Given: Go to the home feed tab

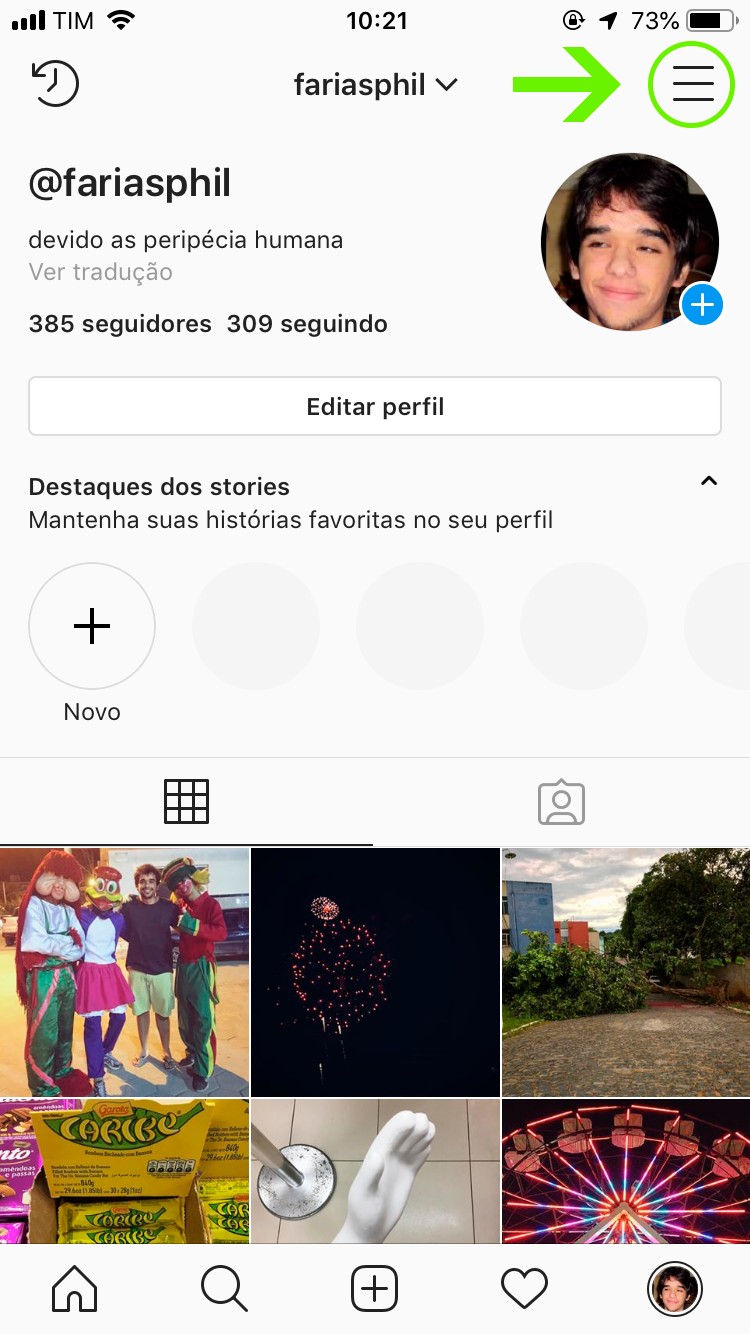Looking at the screenshot, I should tap(75, 1289).
